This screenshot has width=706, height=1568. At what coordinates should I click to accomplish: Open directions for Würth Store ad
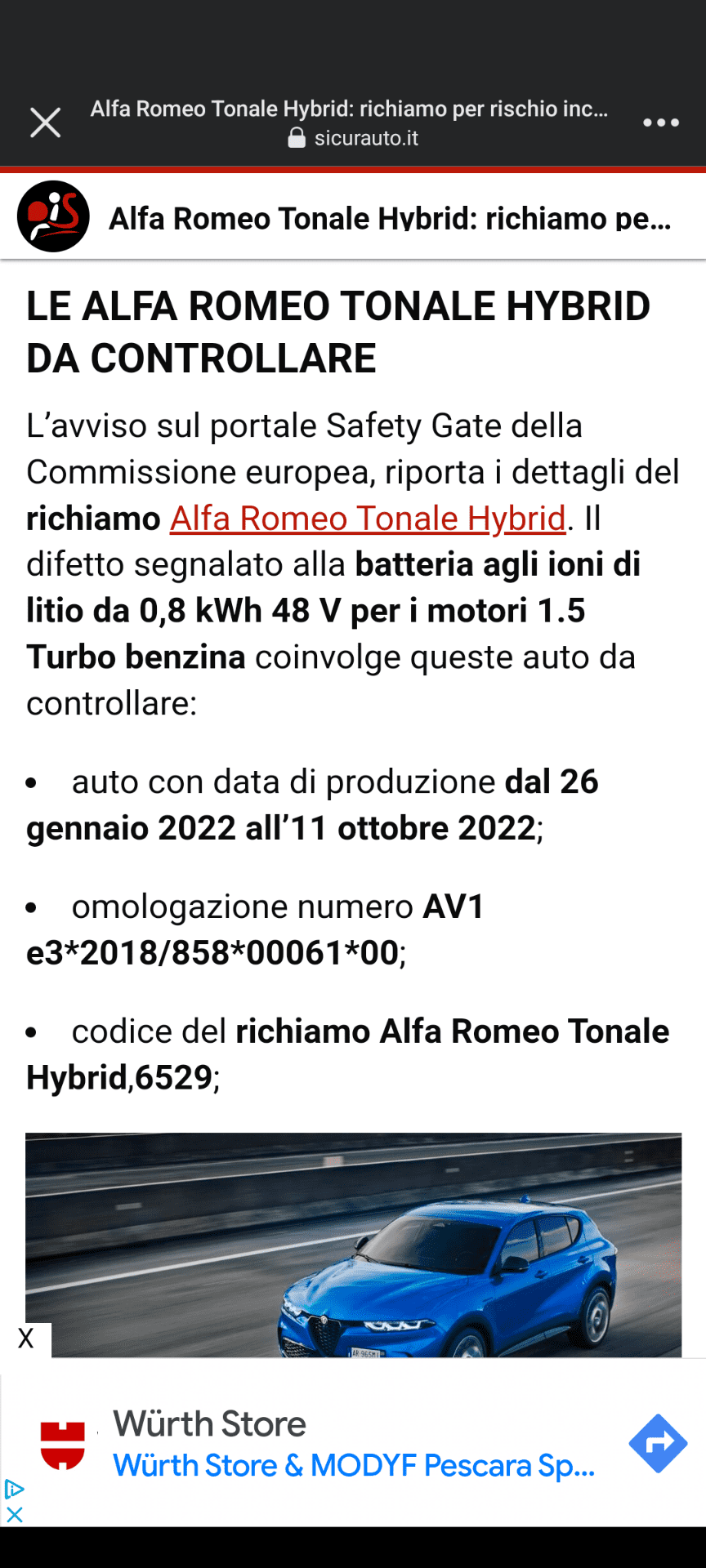(658, 1443)
